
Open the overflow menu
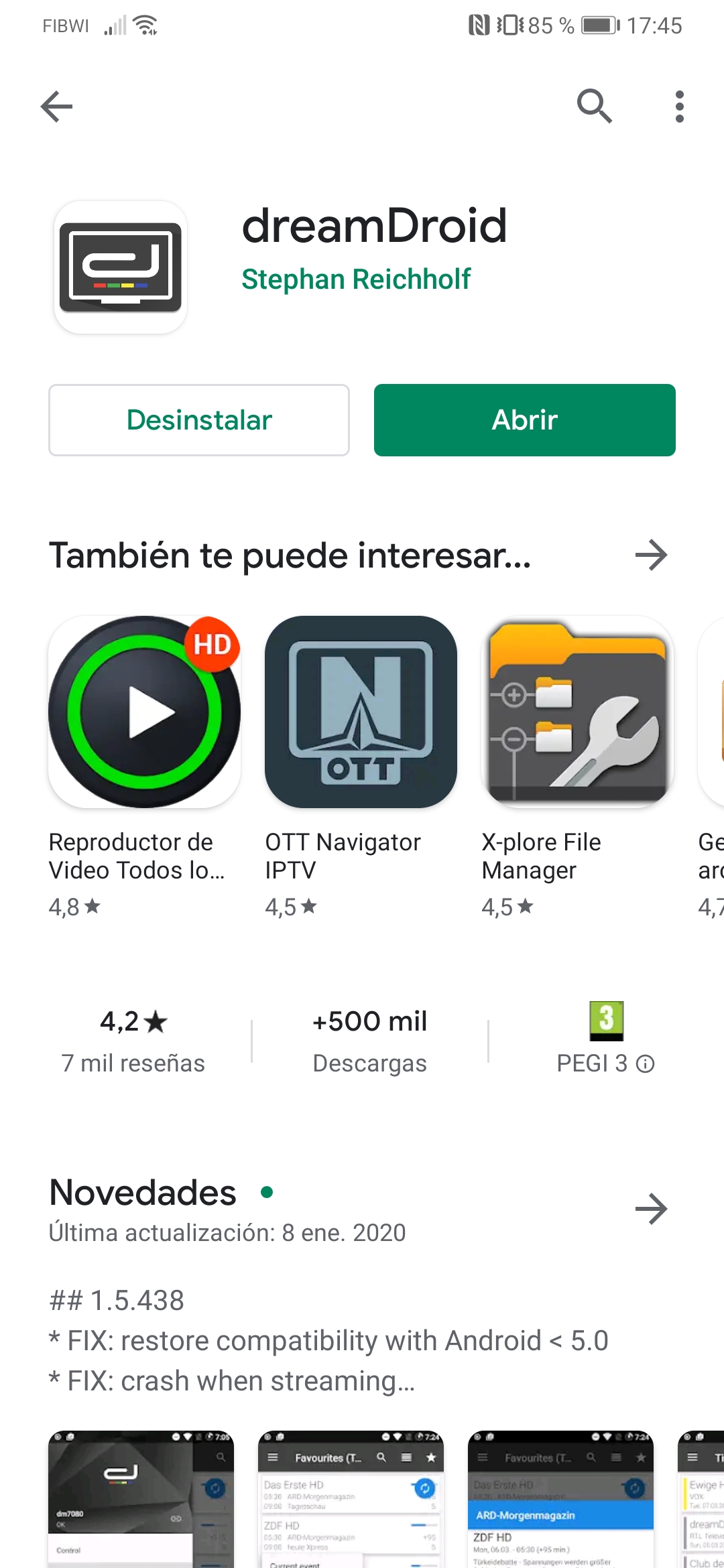679,107
